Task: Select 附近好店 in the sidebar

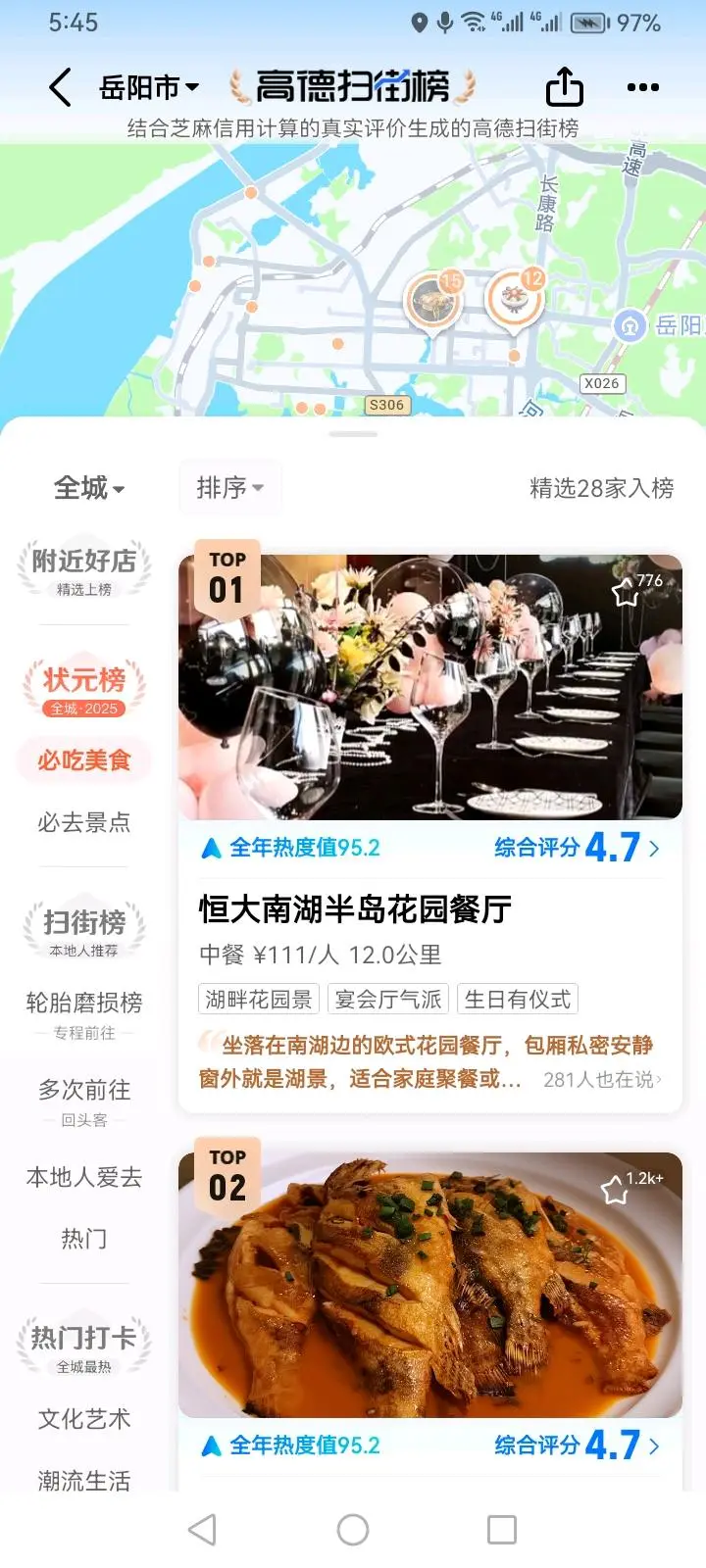Action: click(84, 568)
